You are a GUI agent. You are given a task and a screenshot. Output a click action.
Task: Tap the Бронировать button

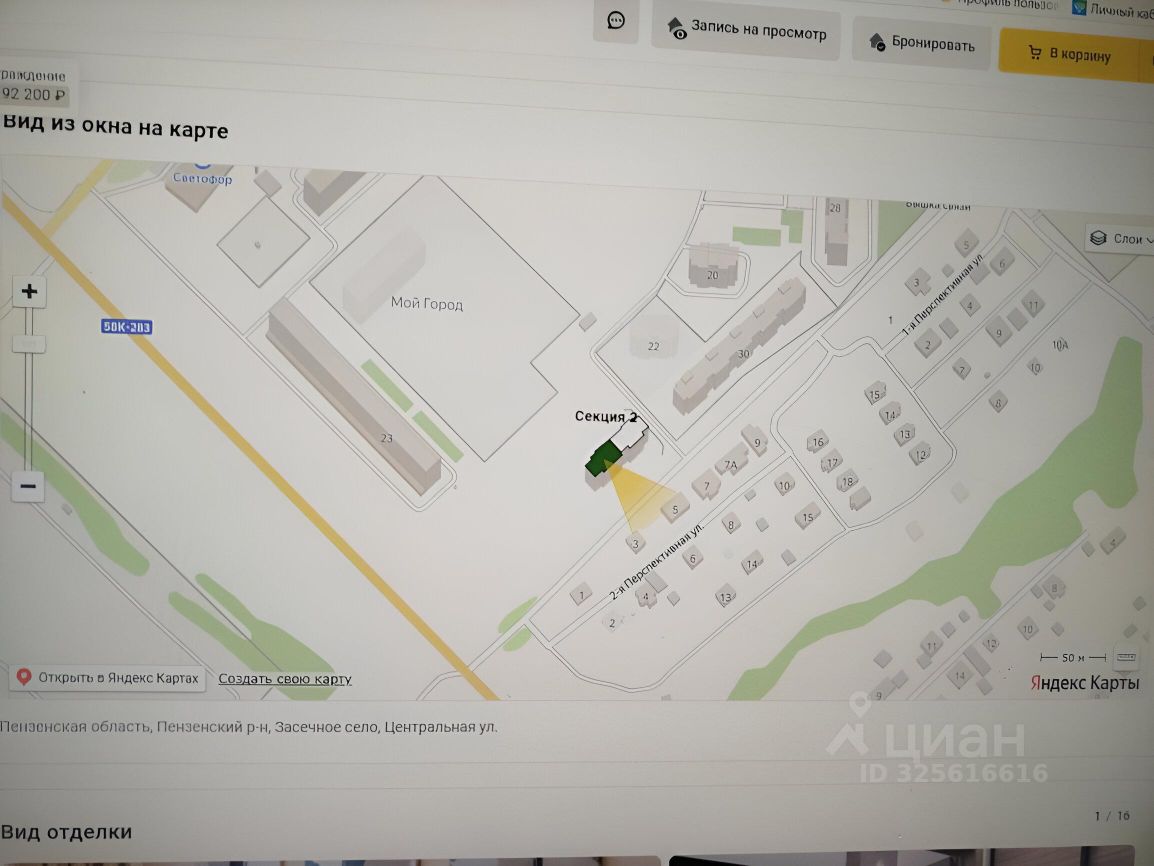tap(920, 44)
